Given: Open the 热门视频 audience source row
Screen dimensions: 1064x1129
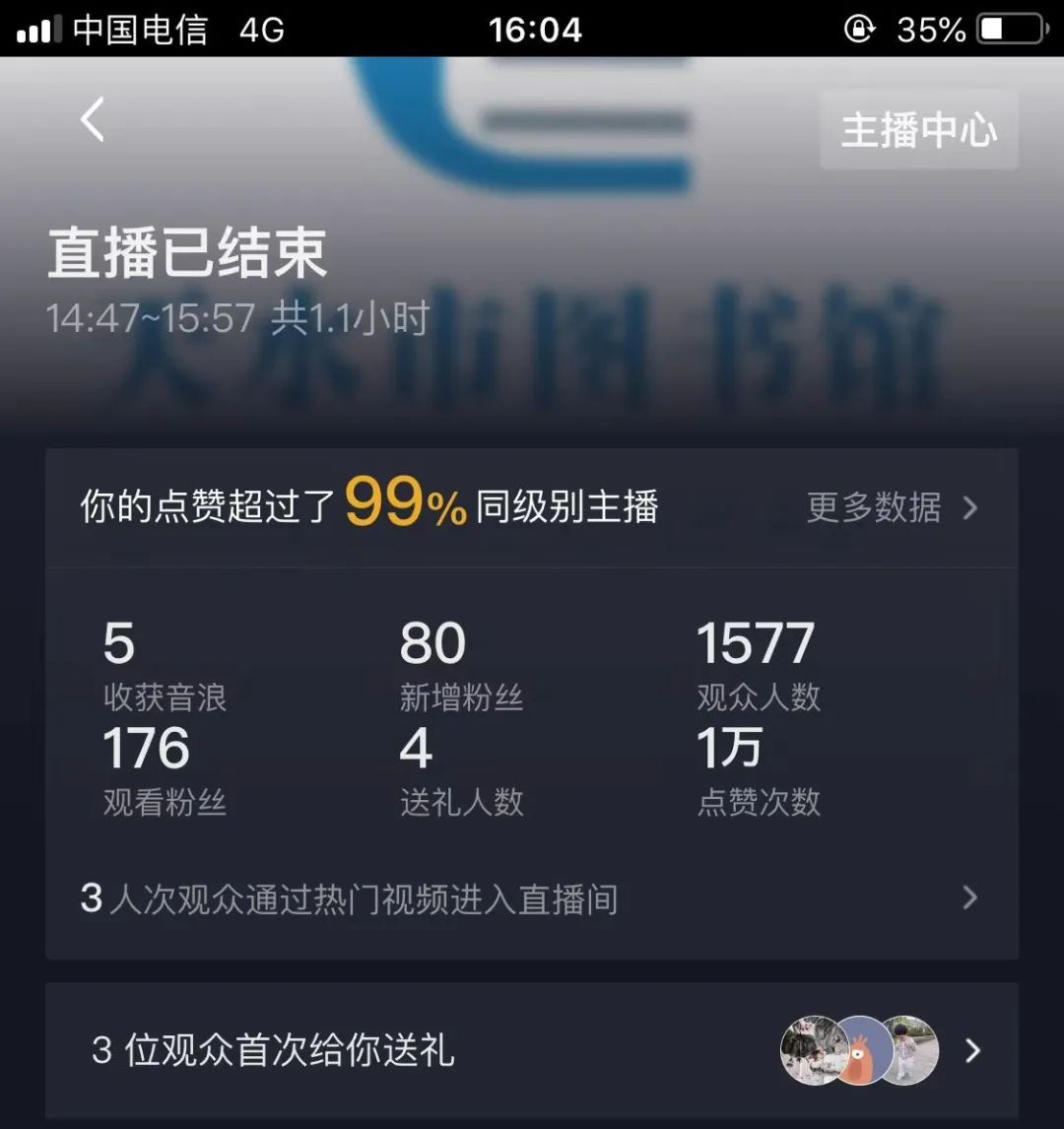Looking at the screenshot, I should pos(532,898).
